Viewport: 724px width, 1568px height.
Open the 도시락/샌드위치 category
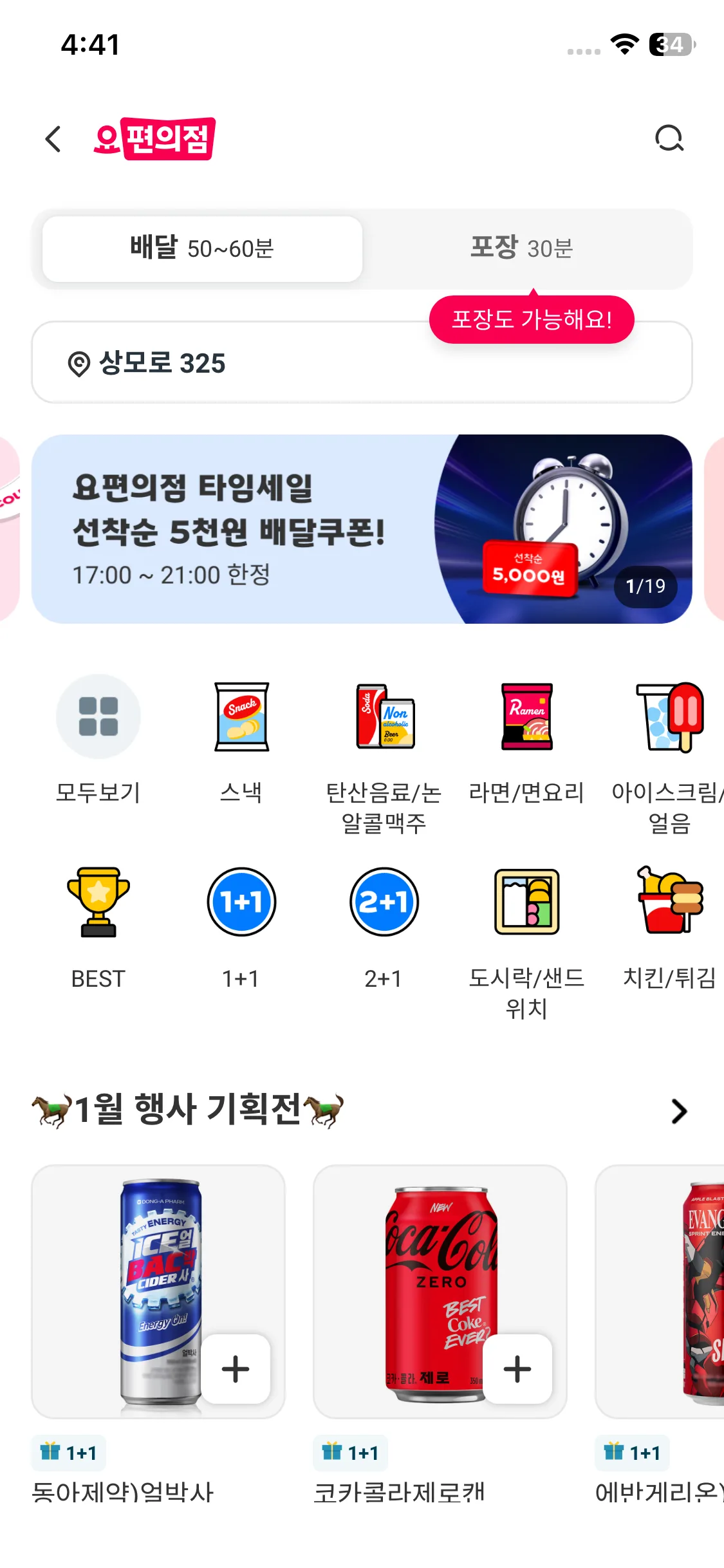526,944
